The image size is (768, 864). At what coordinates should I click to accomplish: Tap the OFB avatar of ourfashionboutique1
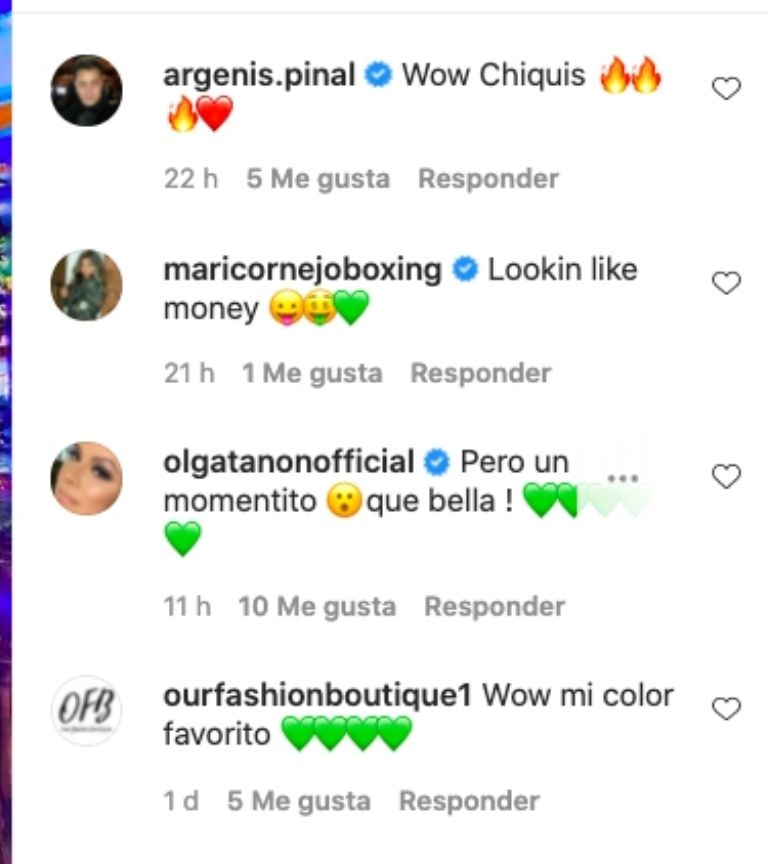click(x=87, y=710)
